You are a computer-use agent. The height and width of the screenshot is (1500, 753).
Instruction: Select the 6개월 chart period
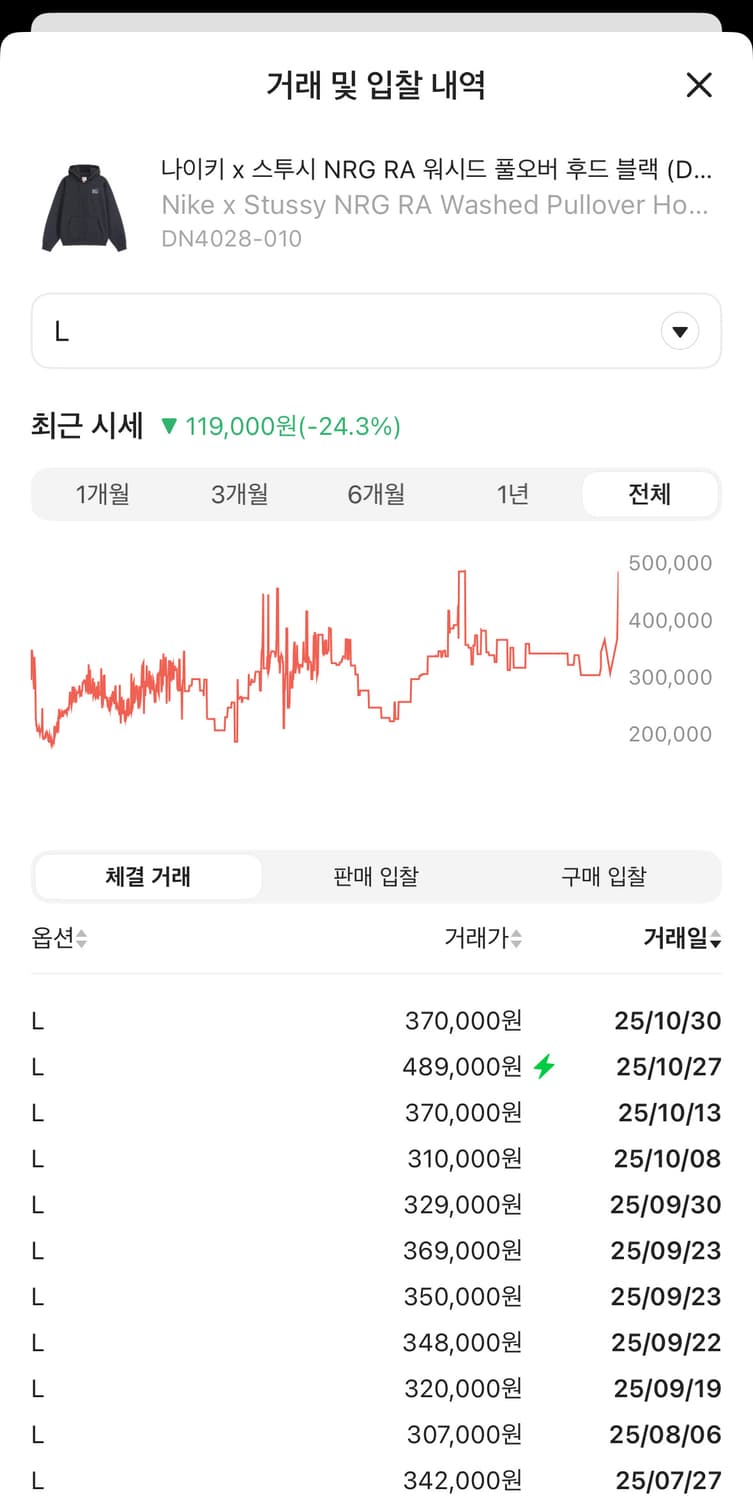(x=376, y=493)
